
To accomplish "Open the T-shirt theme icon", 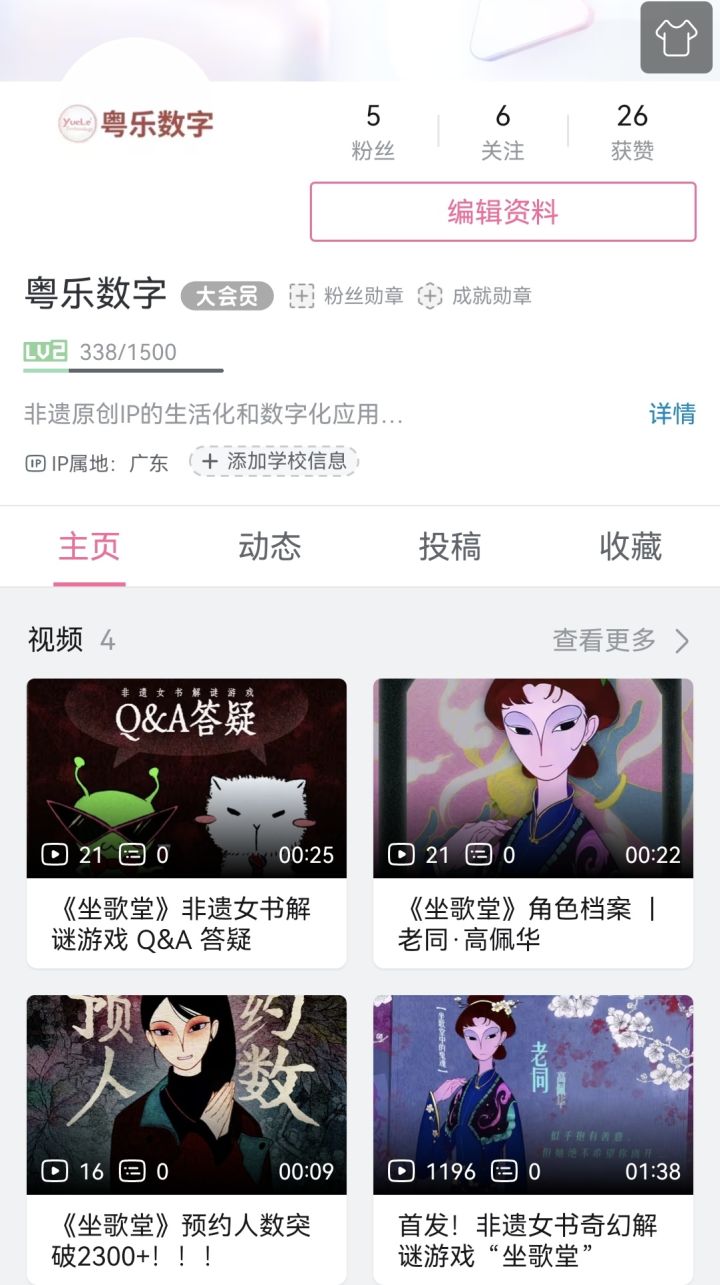I will point(676,38).
